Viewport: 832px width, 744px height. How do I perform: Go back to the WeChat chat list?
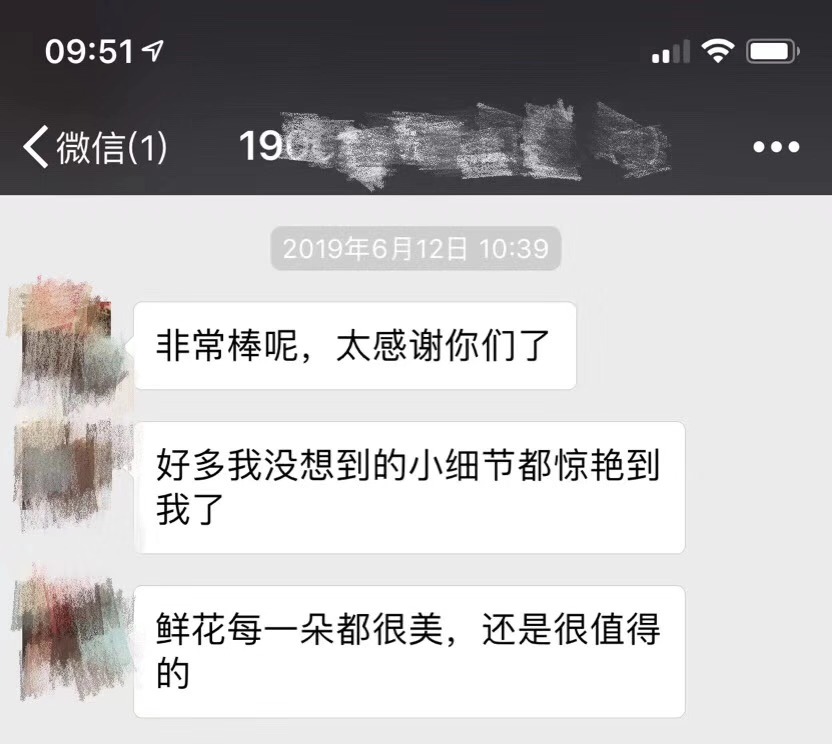95,148
